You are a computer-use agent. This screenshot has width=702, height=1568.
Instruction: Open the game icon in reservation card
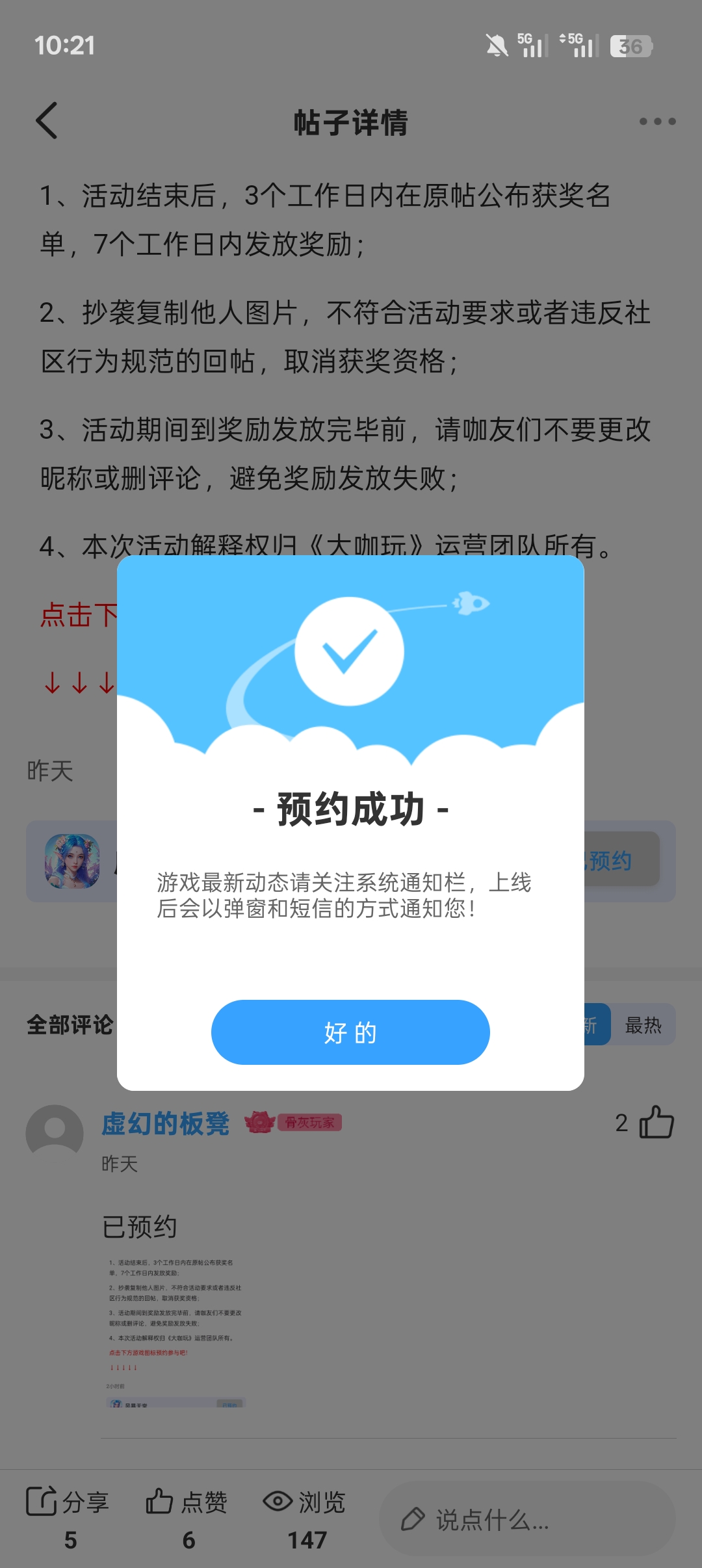click(72, 861)
